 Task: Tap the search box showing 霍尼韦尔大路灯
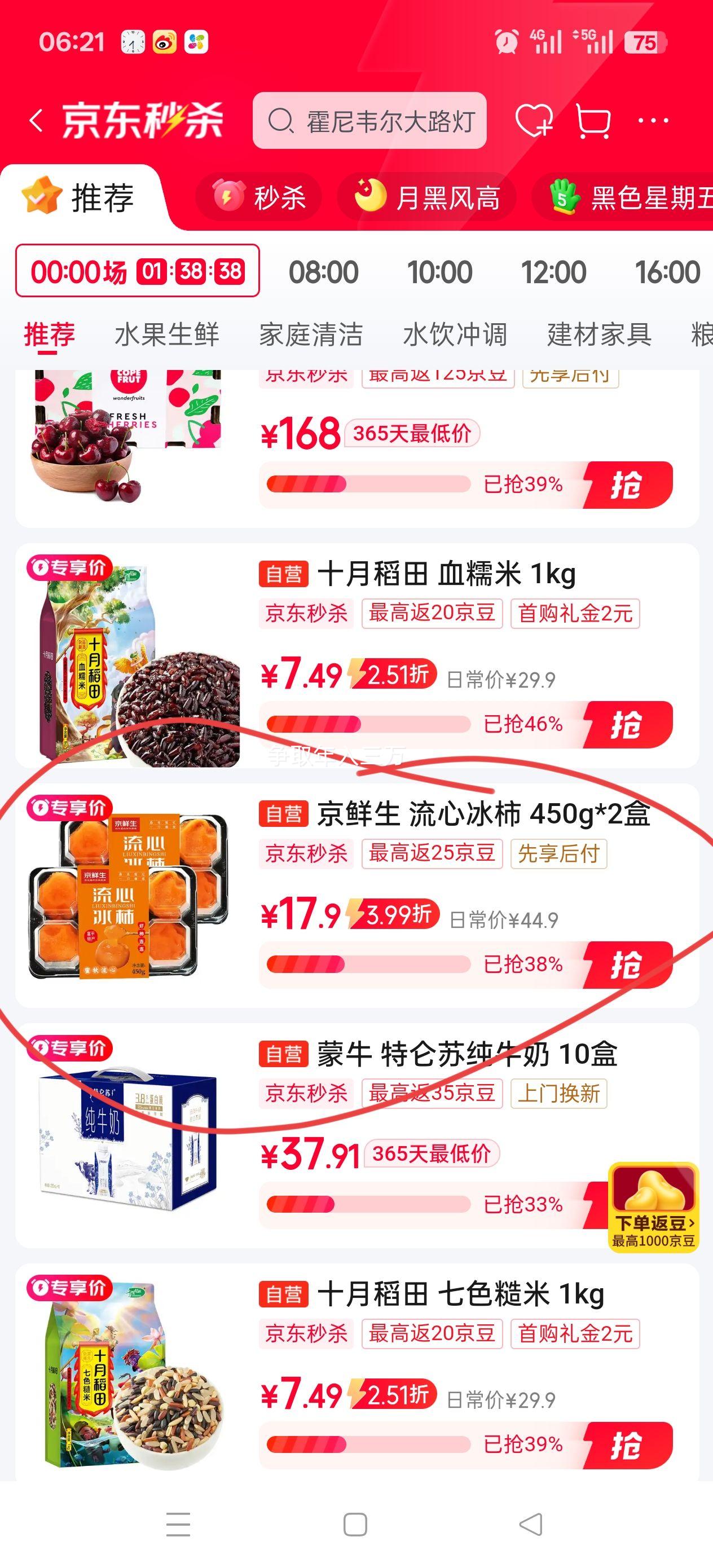[x=371, y=120]
